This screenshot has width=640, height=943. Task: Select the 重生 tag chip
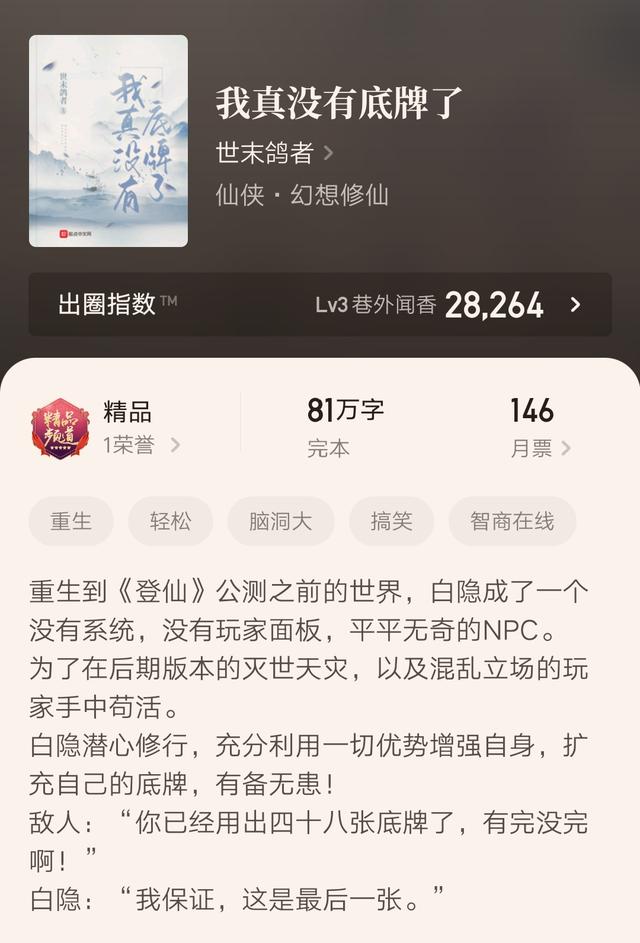pos(72,521)
